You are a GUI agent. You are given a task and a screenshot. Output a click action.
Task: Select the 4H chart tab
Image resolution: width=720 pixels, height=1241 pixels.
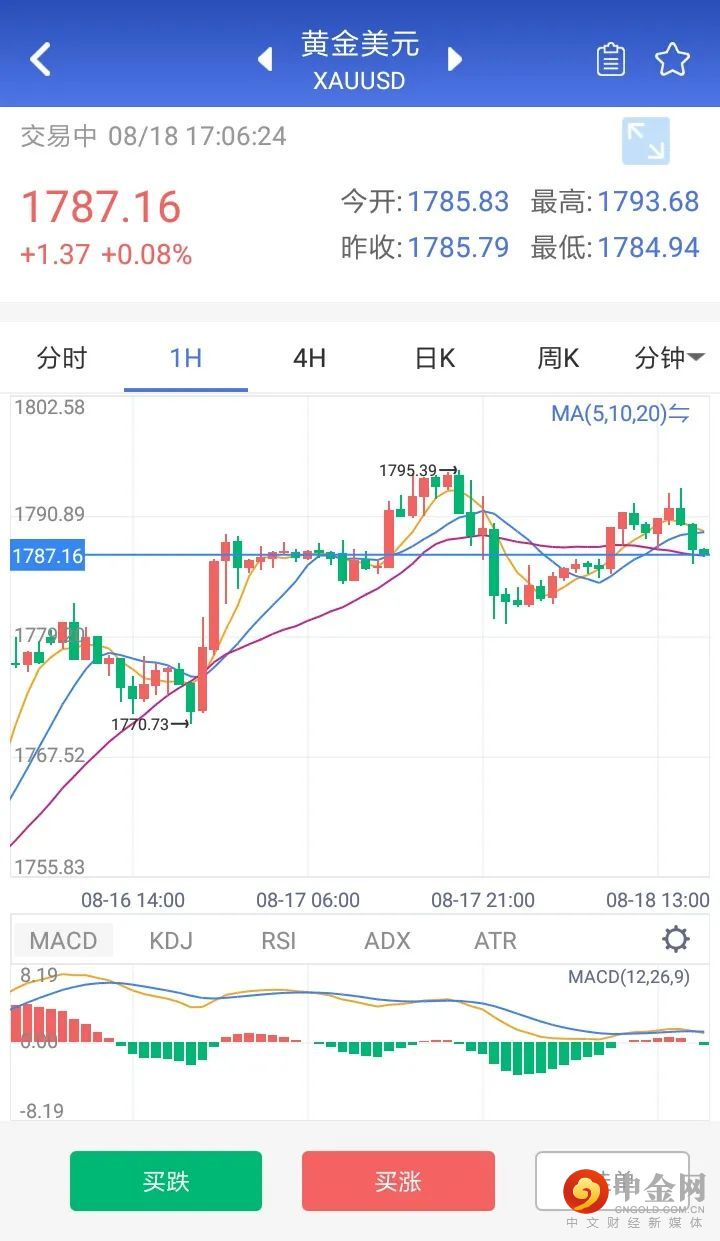click(x=310, y=358)
